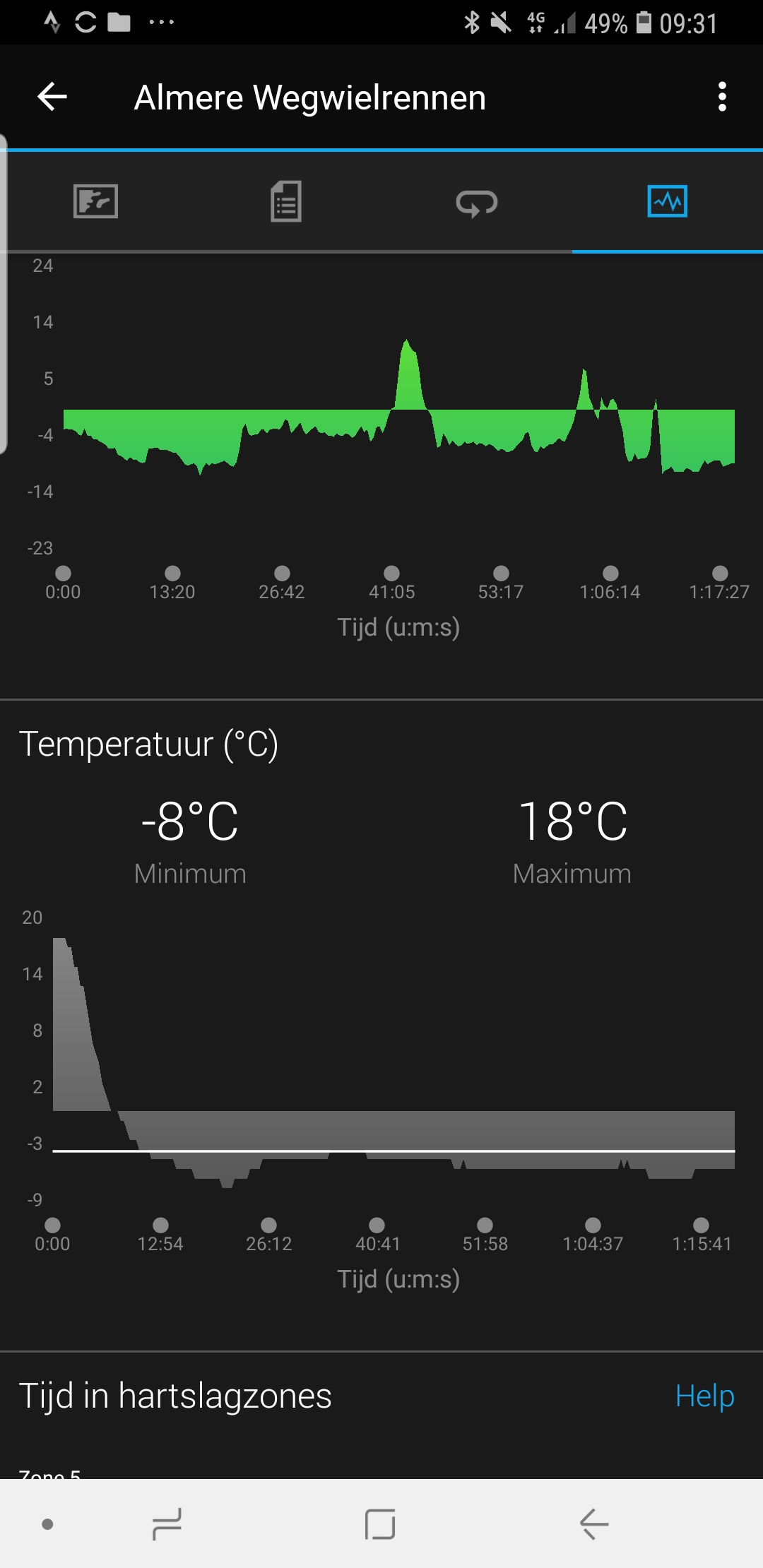Tap the system home button
Screen dimensions: 763x1568
tap(380, 1524)
